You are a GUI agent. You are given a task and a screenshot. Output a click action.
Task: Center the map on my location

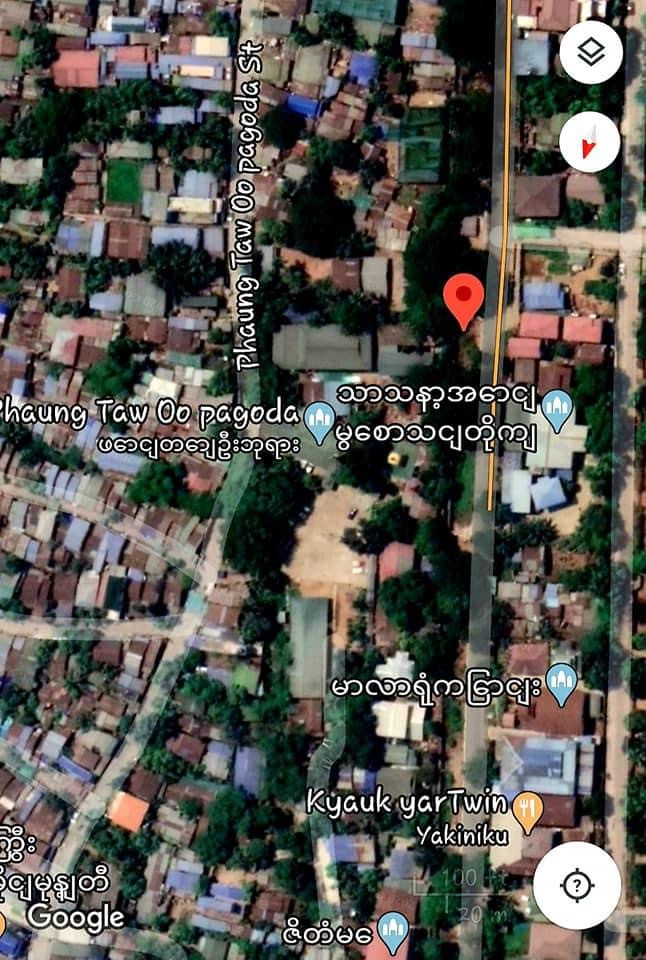[577, 885]
